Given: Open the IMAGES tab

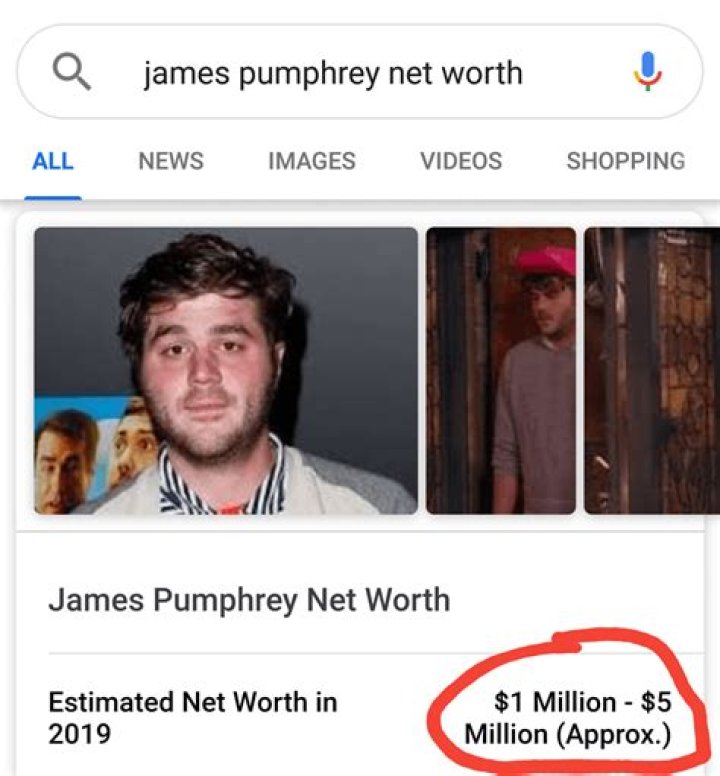Looking at the screenshot, I should tap(311, 161).
